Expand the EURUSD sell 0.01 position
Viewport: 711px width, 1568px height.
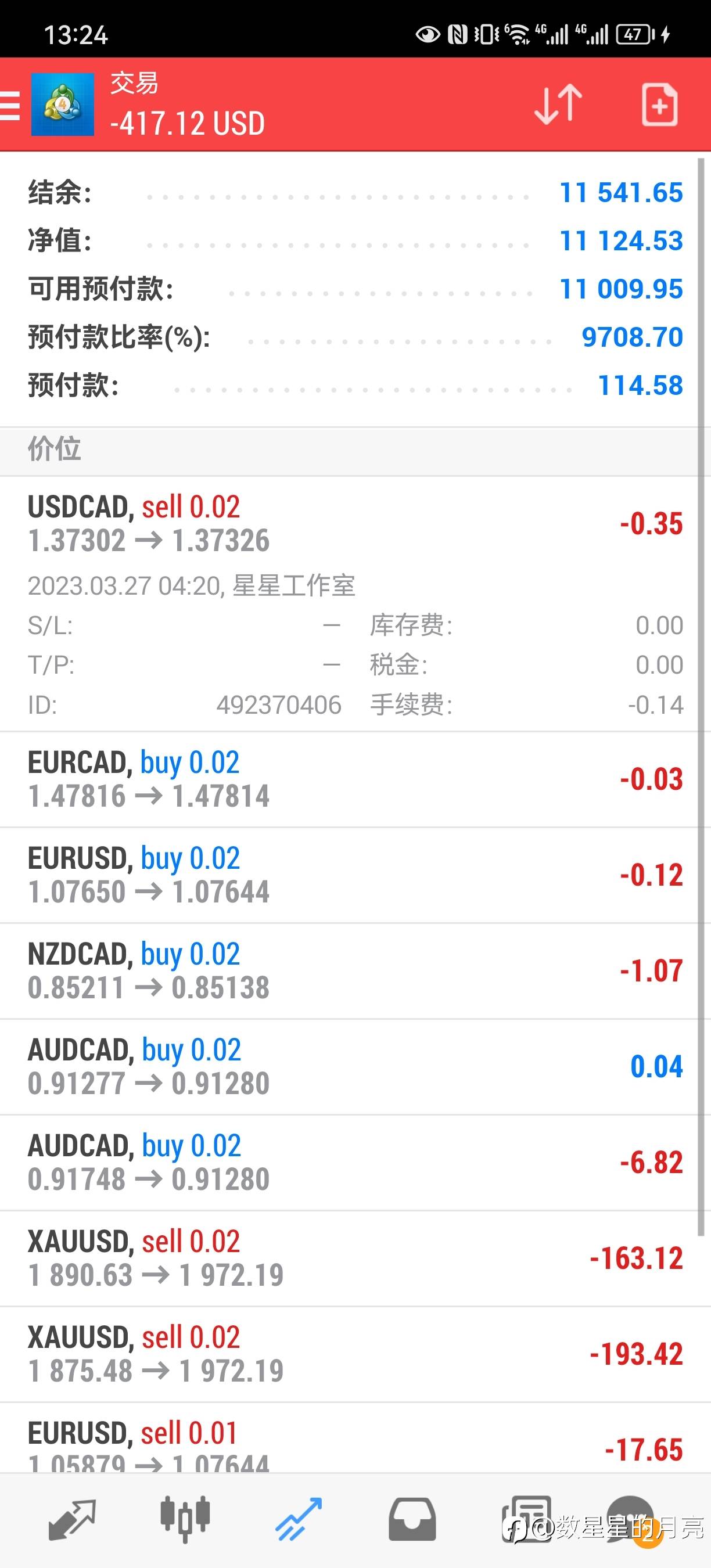(353, 1445)
